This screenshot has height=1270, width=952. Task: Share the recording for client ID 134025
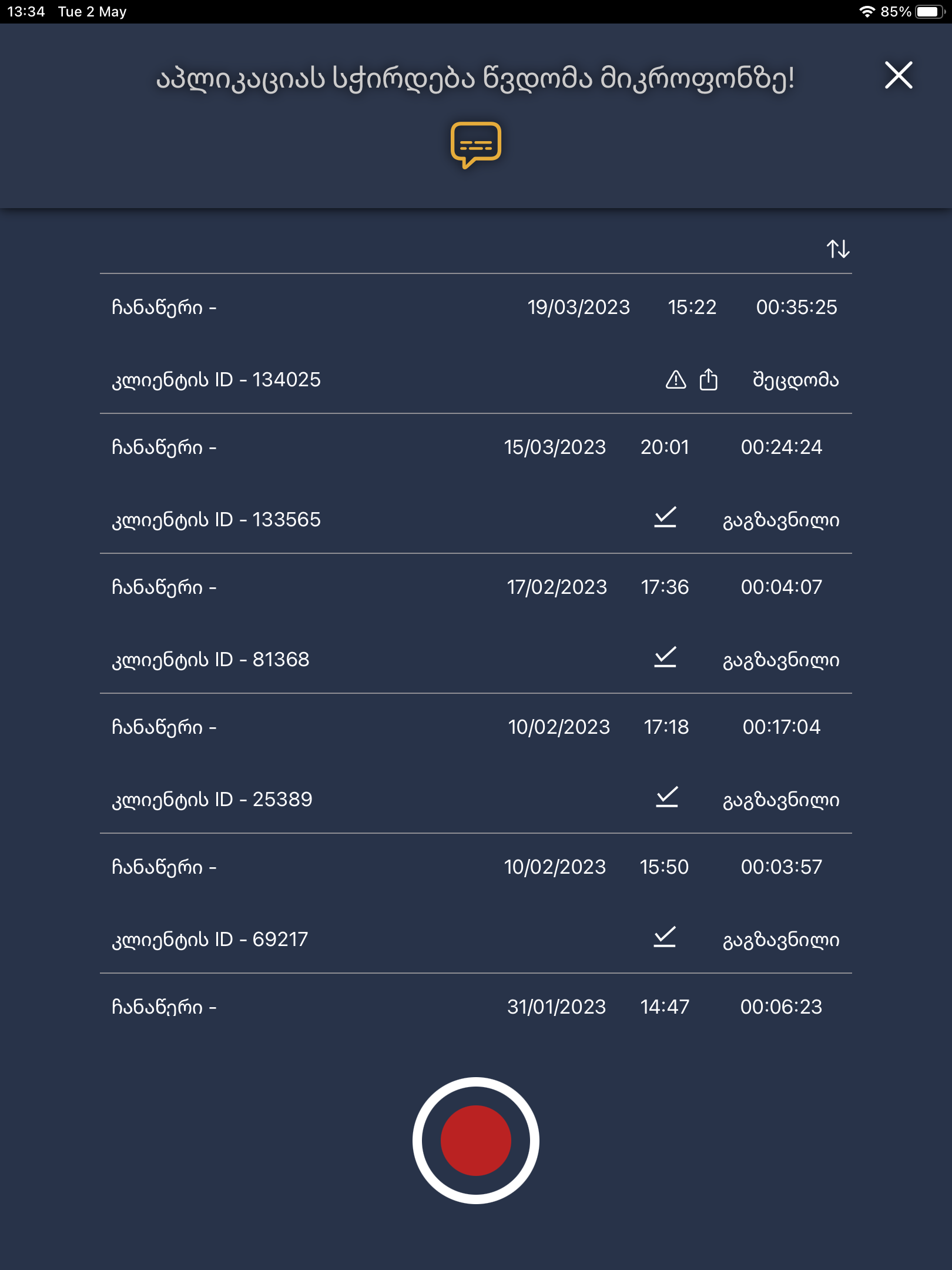pos(708,380)
